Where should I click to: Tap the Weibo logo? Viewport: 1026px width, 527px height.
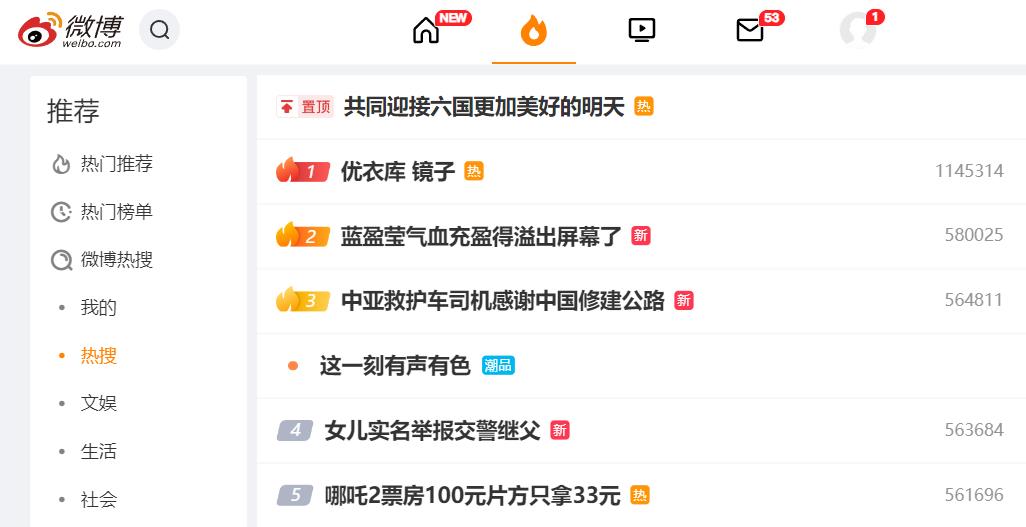(x=69, y=30)
